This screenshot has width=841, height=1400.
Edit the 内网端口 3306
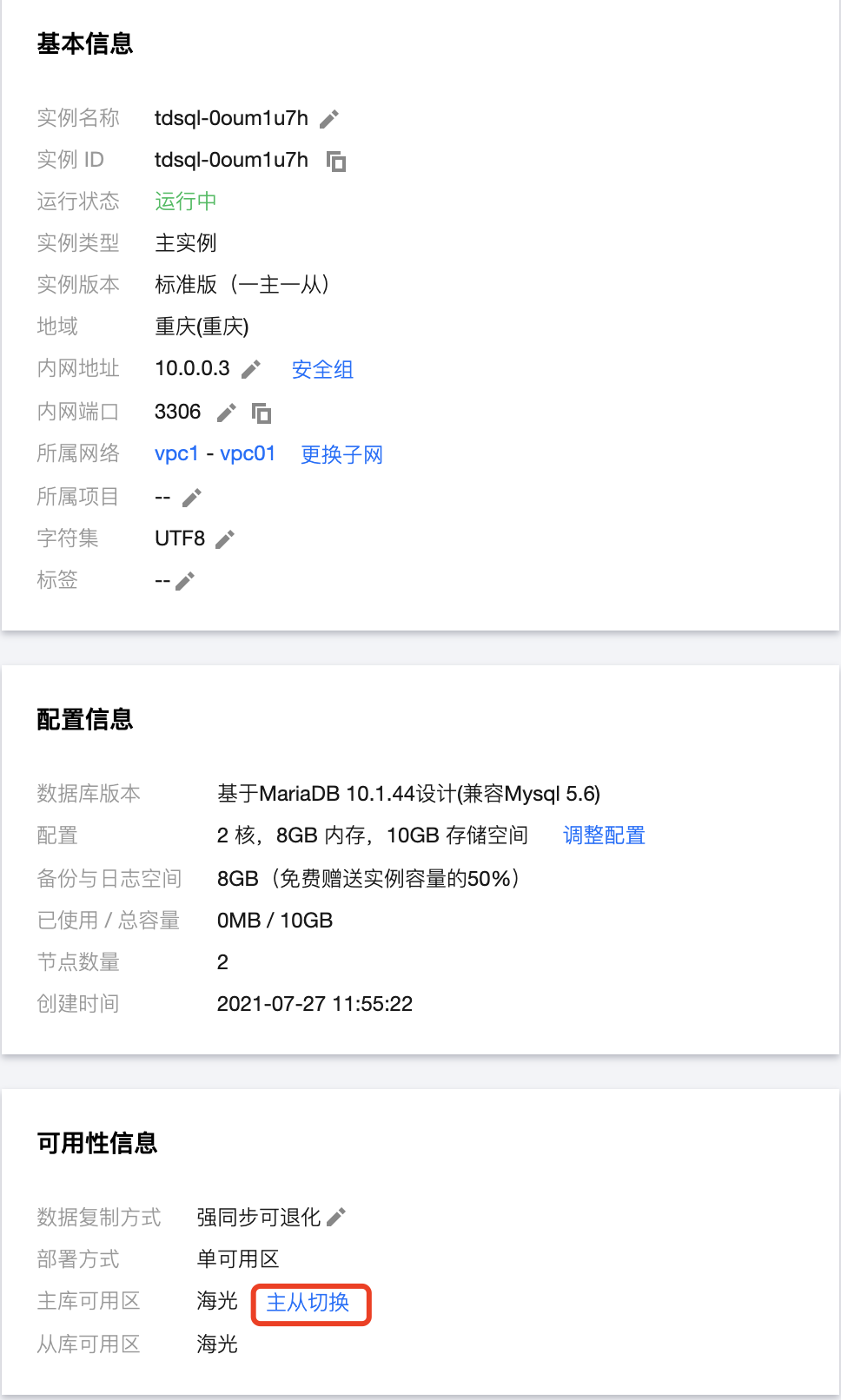click(x=227, y=413)
